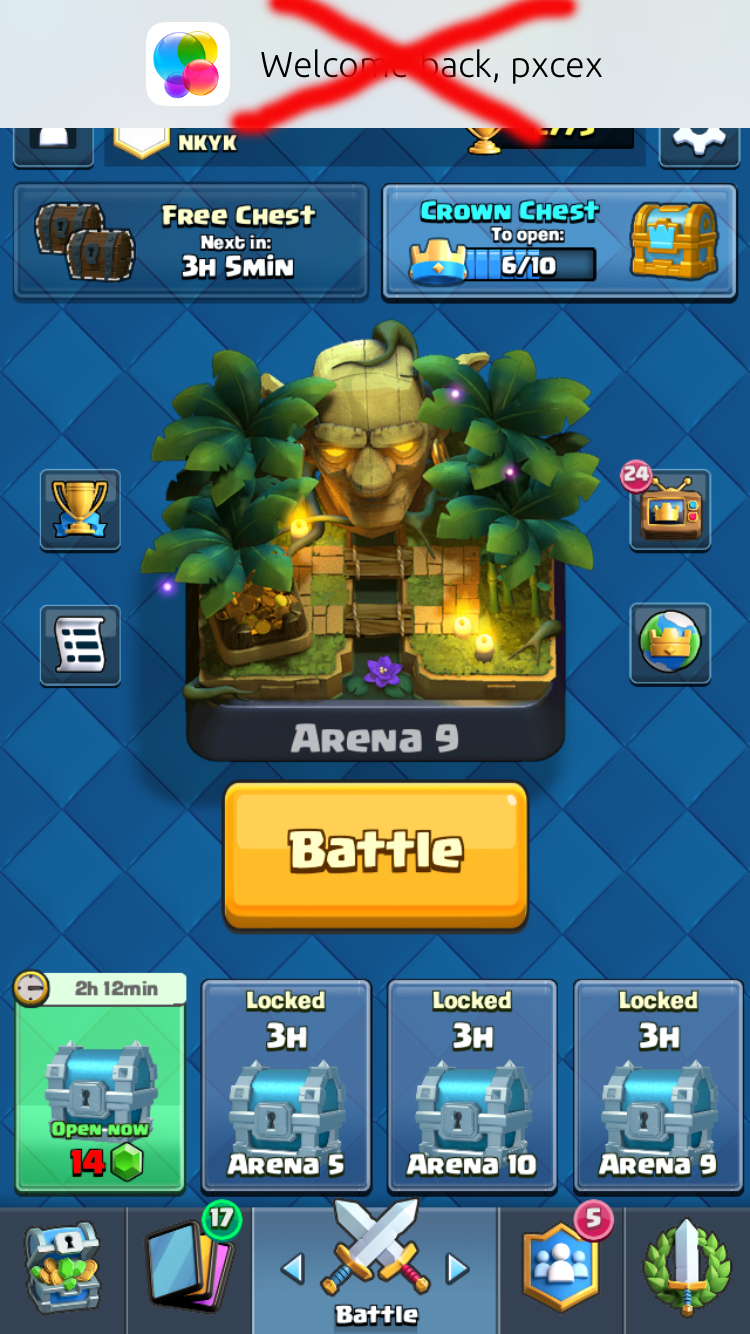This screenshot has width=750, height=1334.
Task: Select the locked Arena 5 chest
Action: [x=286, y=1085]
